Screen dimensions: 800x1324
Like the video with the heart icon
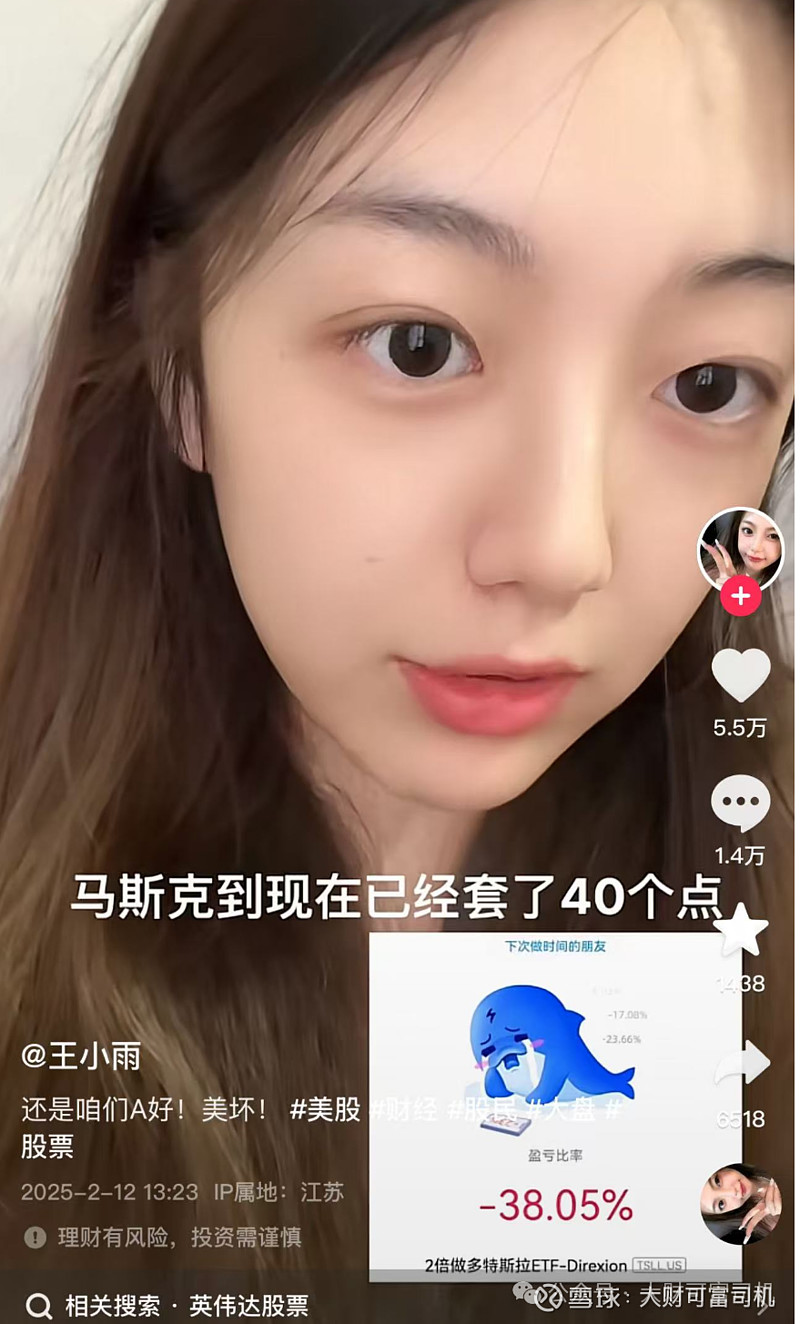click(741, 675)
